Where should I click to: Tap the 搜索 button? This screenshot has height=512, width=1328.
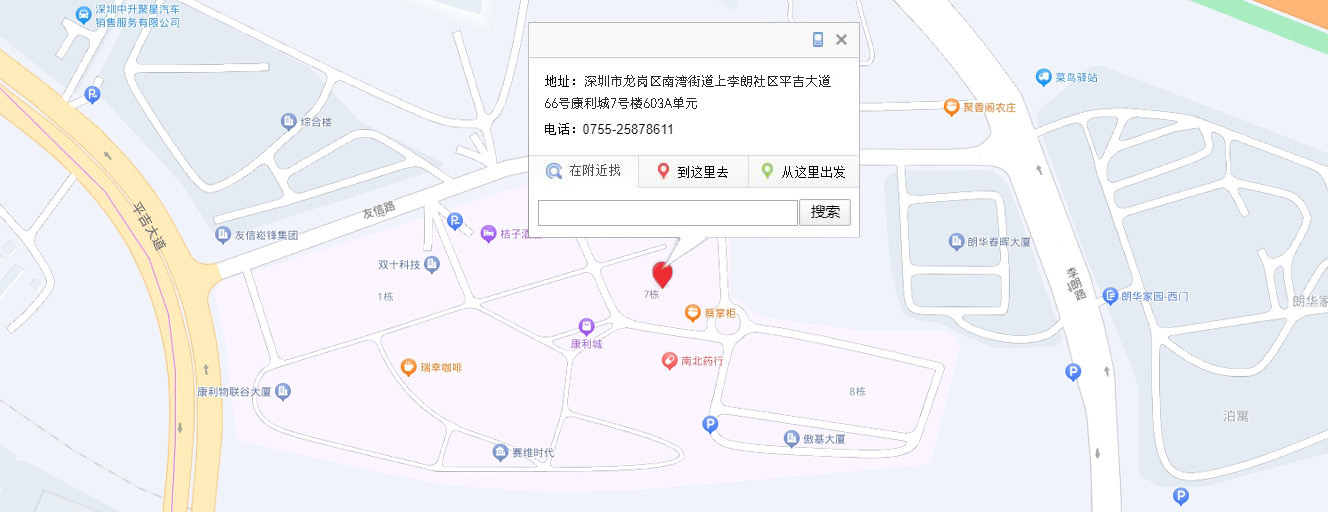(825, 212)
